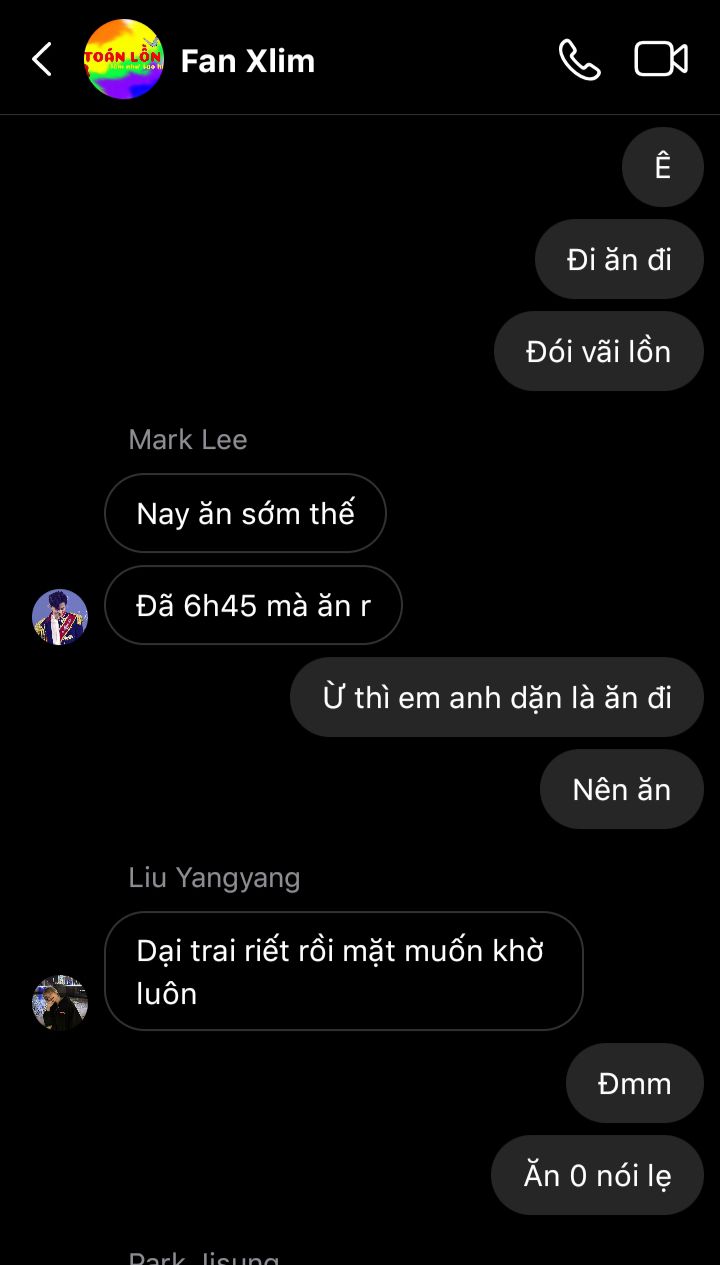Start a video call with Fan Xlim
Image resolution: width=720 pixels, height=1265 pixels.
point(661,60)
